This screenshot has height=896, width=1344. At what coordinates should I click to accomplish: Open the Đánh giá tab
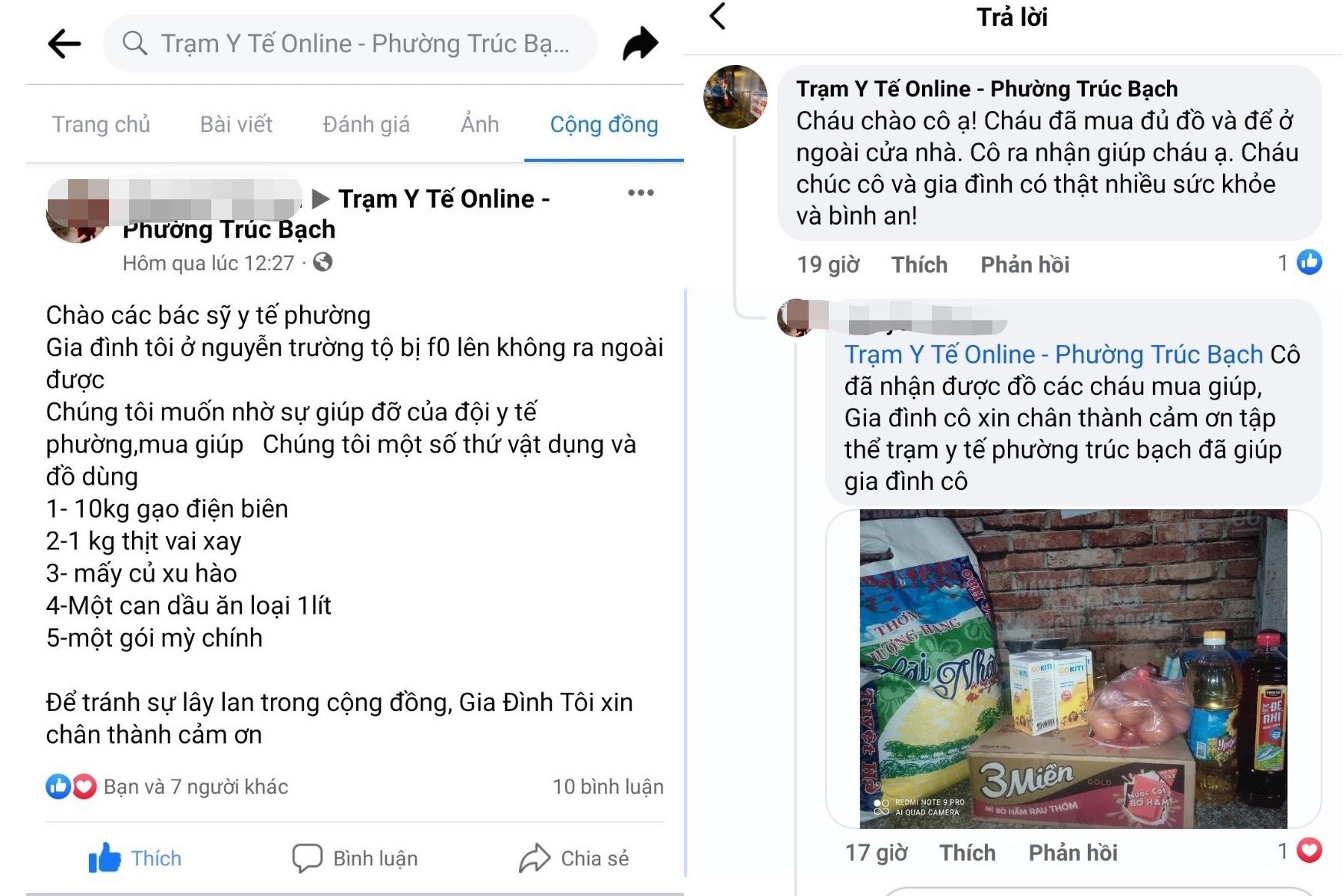pos(366,124)
